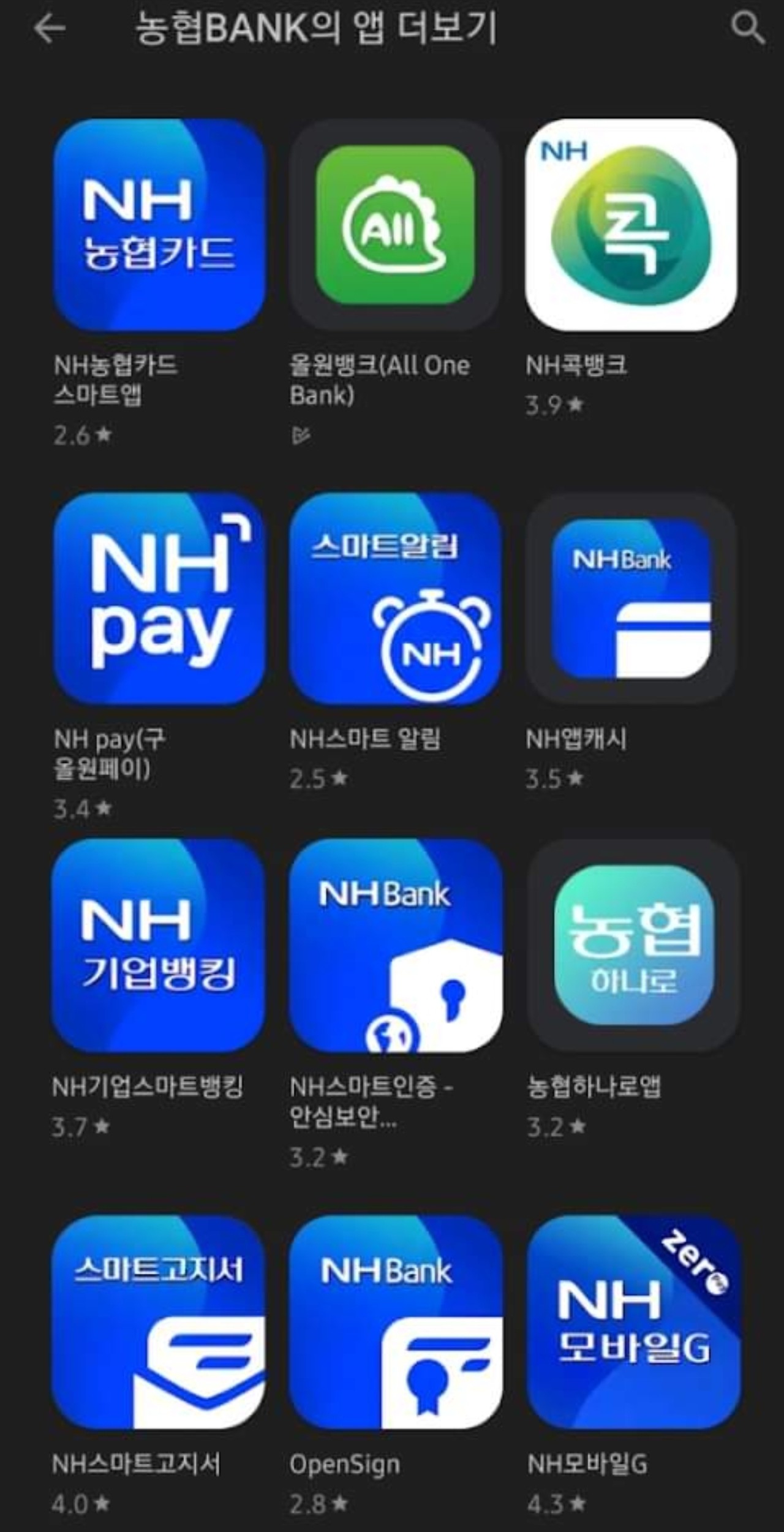This screenshot has height=1532, width=784.
Task: View the NH스마트인증 security app
Action: pyautogui.click(x=395, y=946)
